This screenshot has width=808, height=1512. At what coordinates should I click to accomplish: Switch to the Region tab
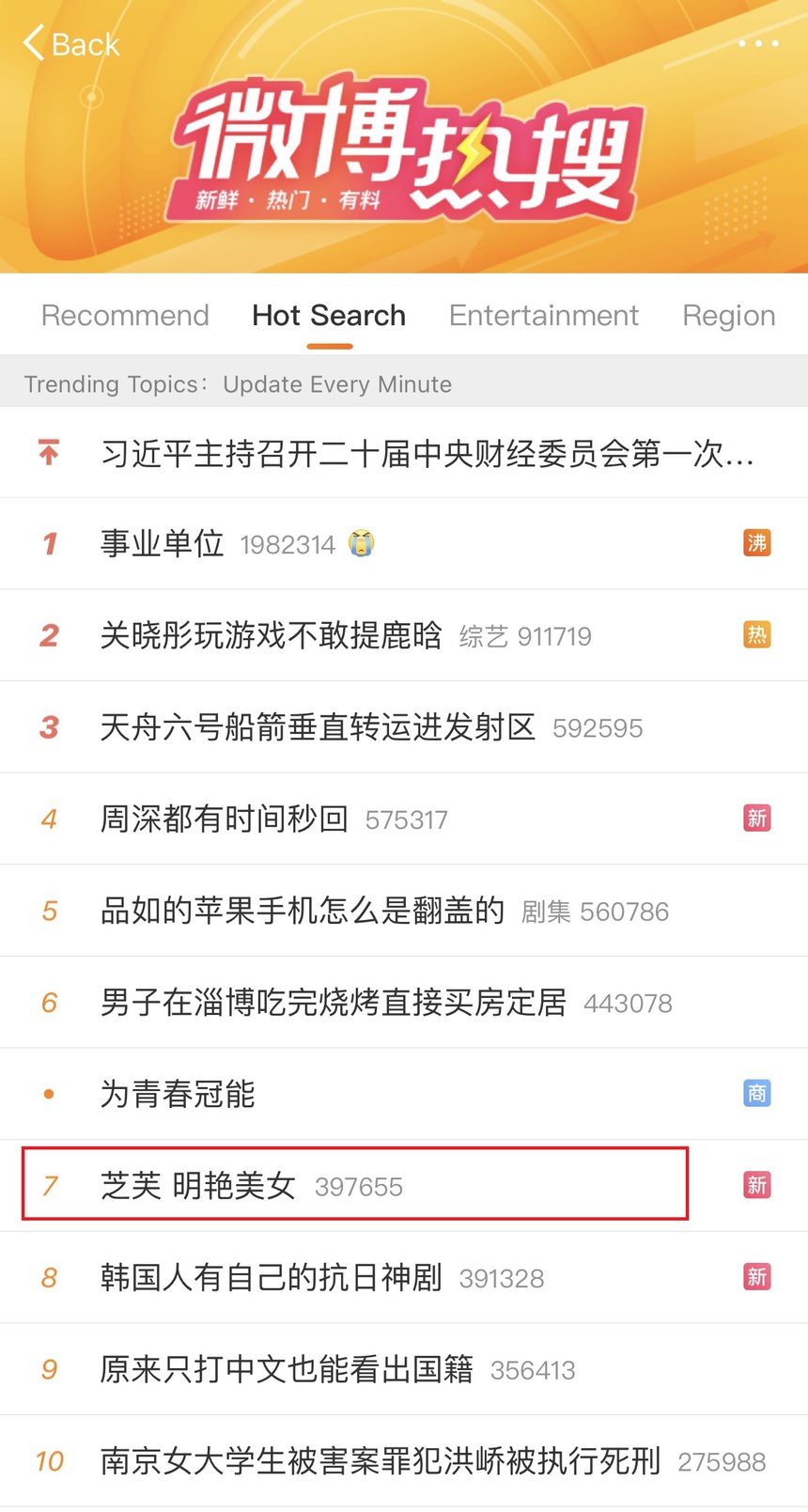pyautogui.click(x=728, y=316)
